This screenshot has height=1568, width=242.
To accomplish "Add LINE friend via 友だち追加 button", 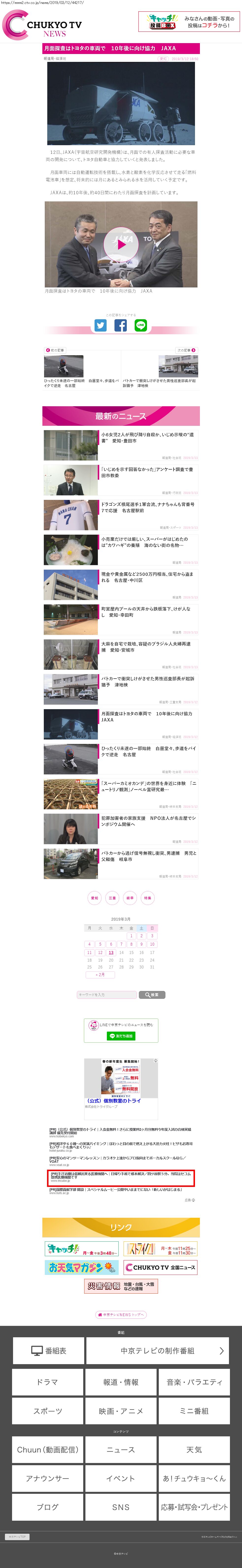I will pos(121,1035).
